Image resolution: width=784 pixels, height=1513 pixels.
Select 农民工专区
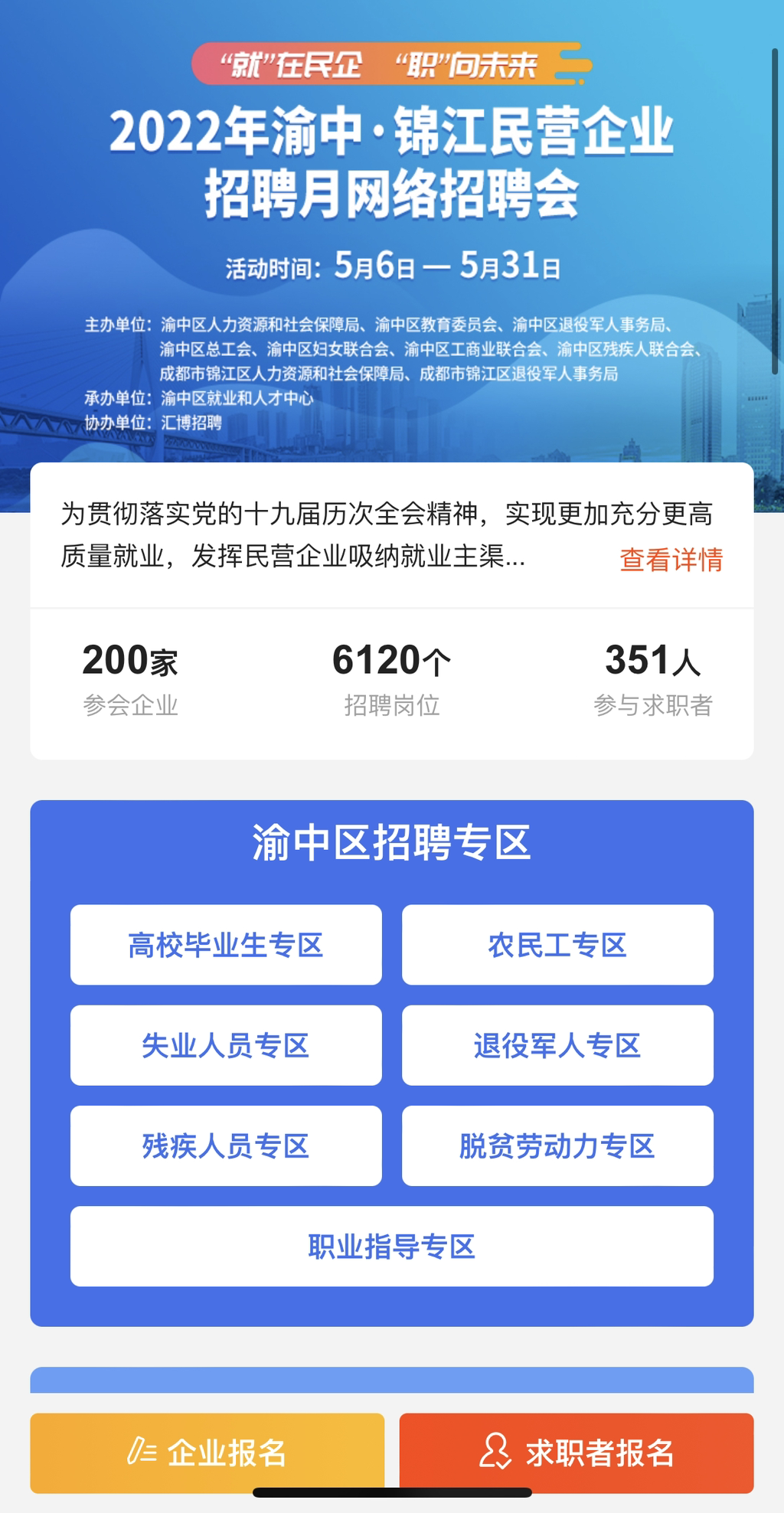[557, 945]
